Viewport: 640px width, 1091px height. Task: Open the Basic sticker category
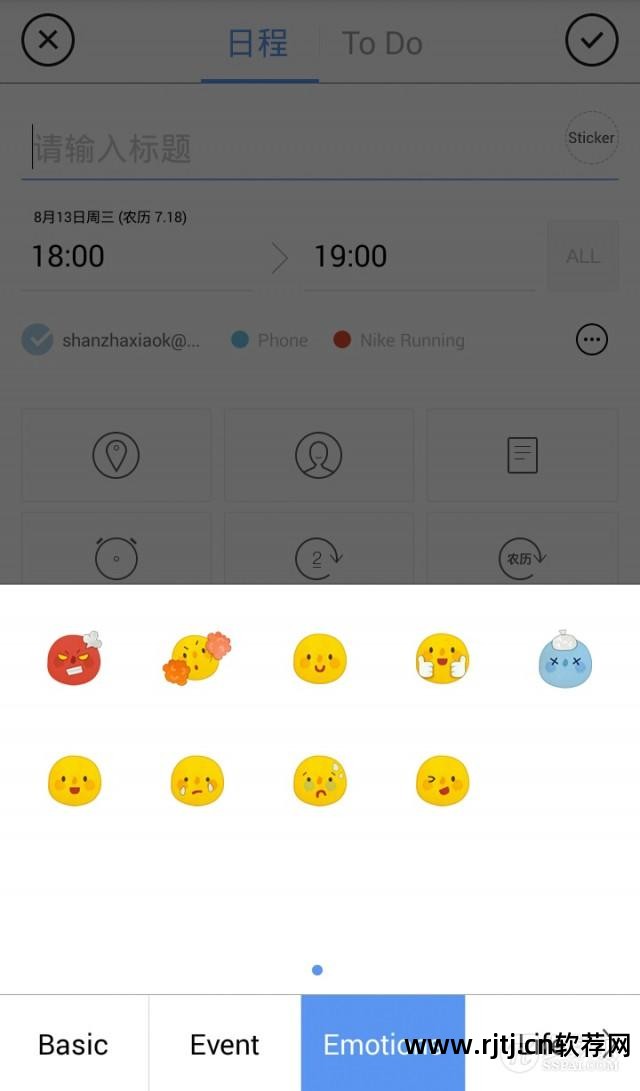tap(73, 1044)
